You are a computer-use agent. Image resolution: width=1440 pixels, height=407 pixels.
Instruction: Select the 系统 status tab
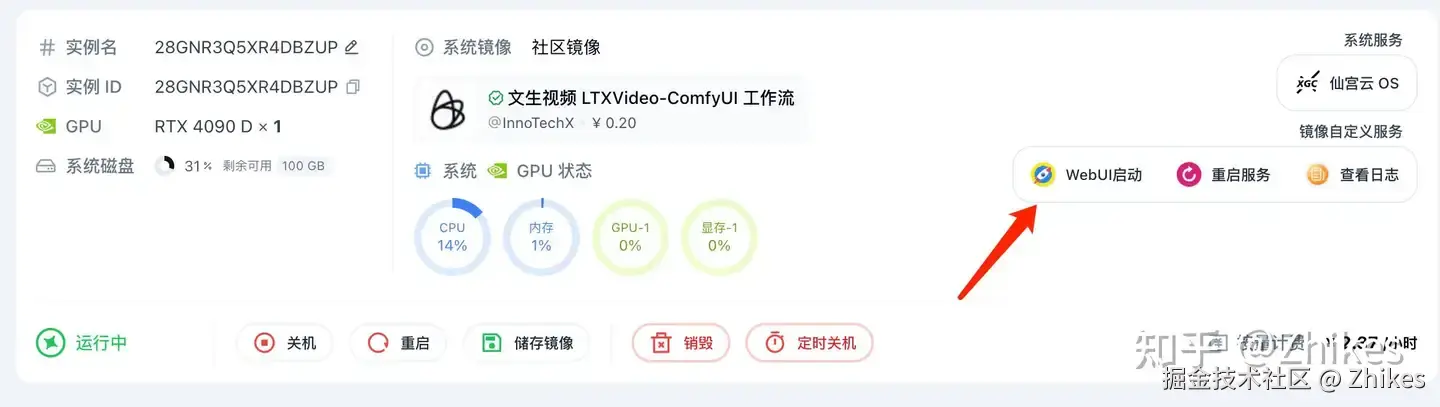[x=448, y=171]
